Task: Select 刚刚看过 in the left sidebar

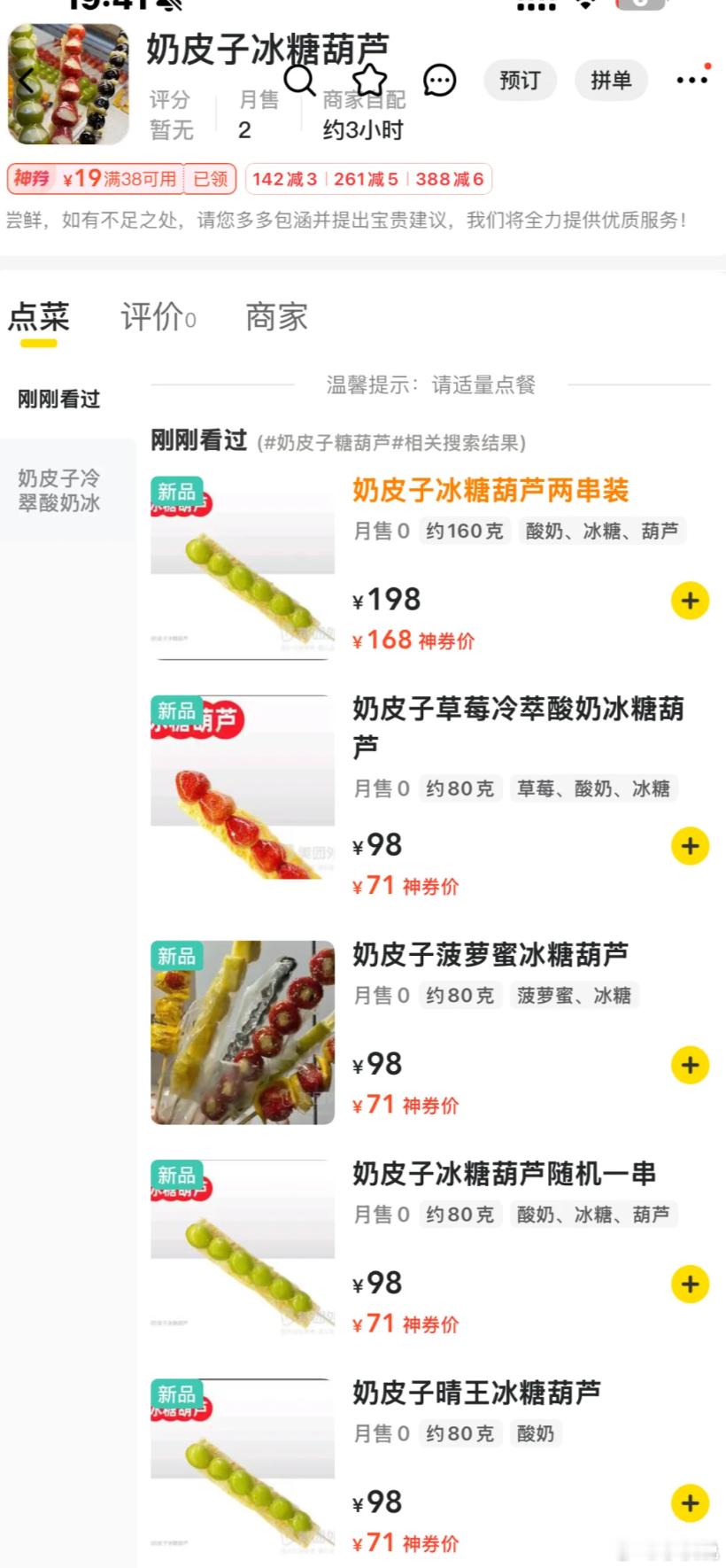Action: [58, 400]
